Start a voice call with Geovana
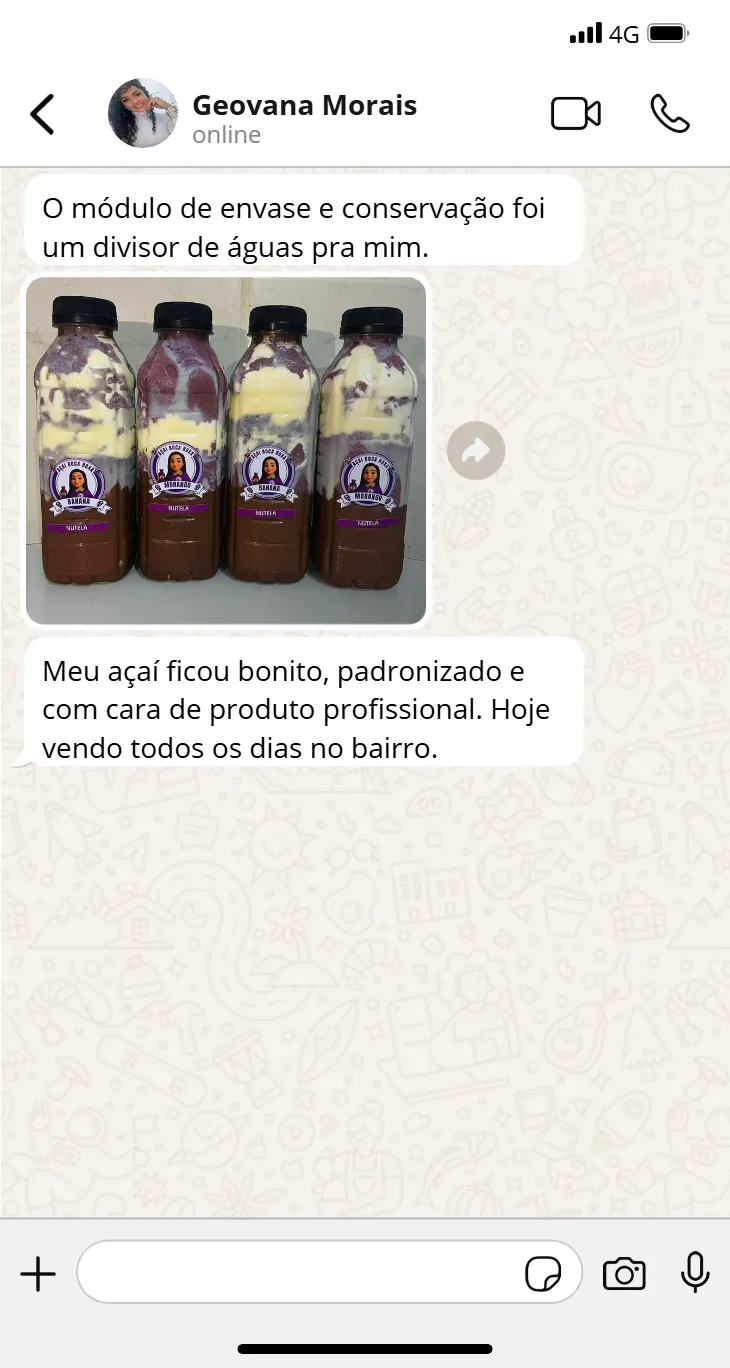The image size is (730, 1368). (x=669, y=114)
